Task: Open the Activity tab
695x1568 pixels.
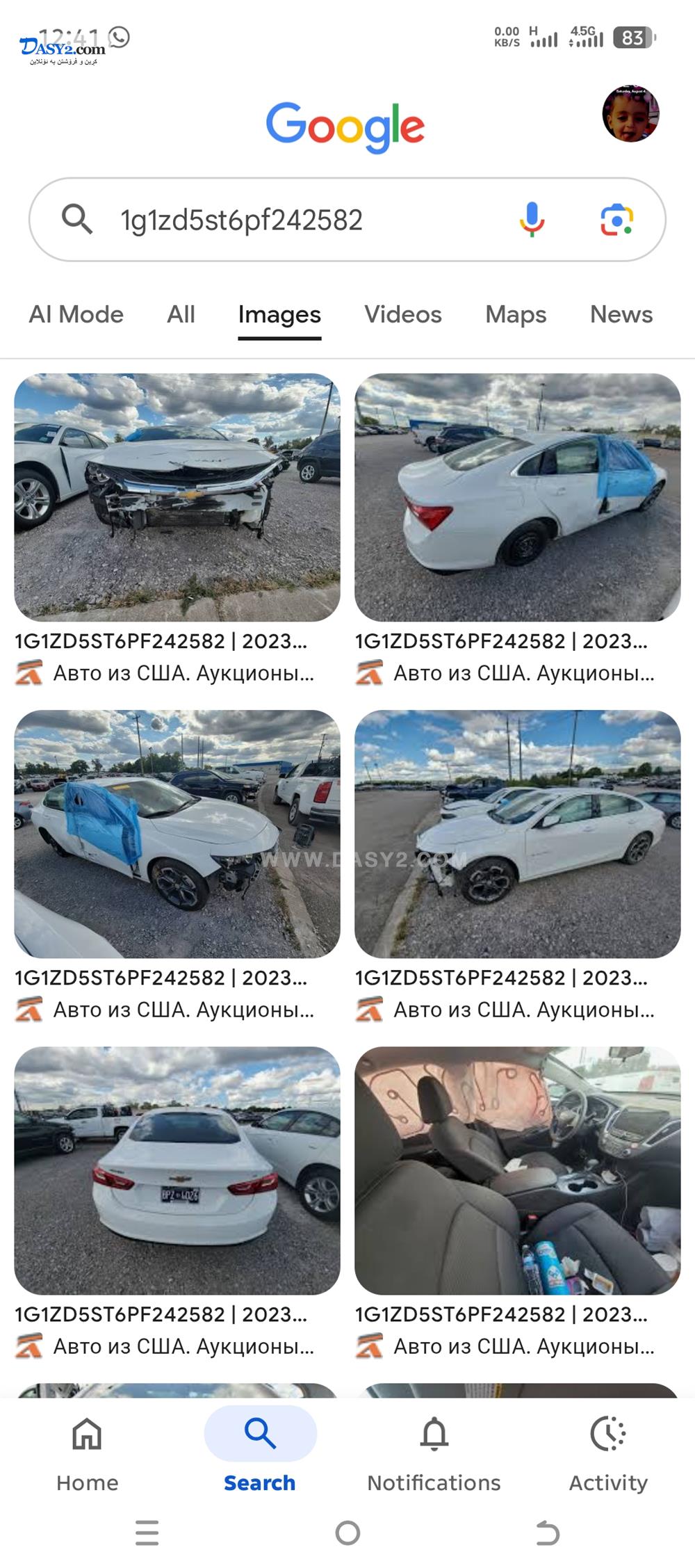Action: click(608, 1453)
